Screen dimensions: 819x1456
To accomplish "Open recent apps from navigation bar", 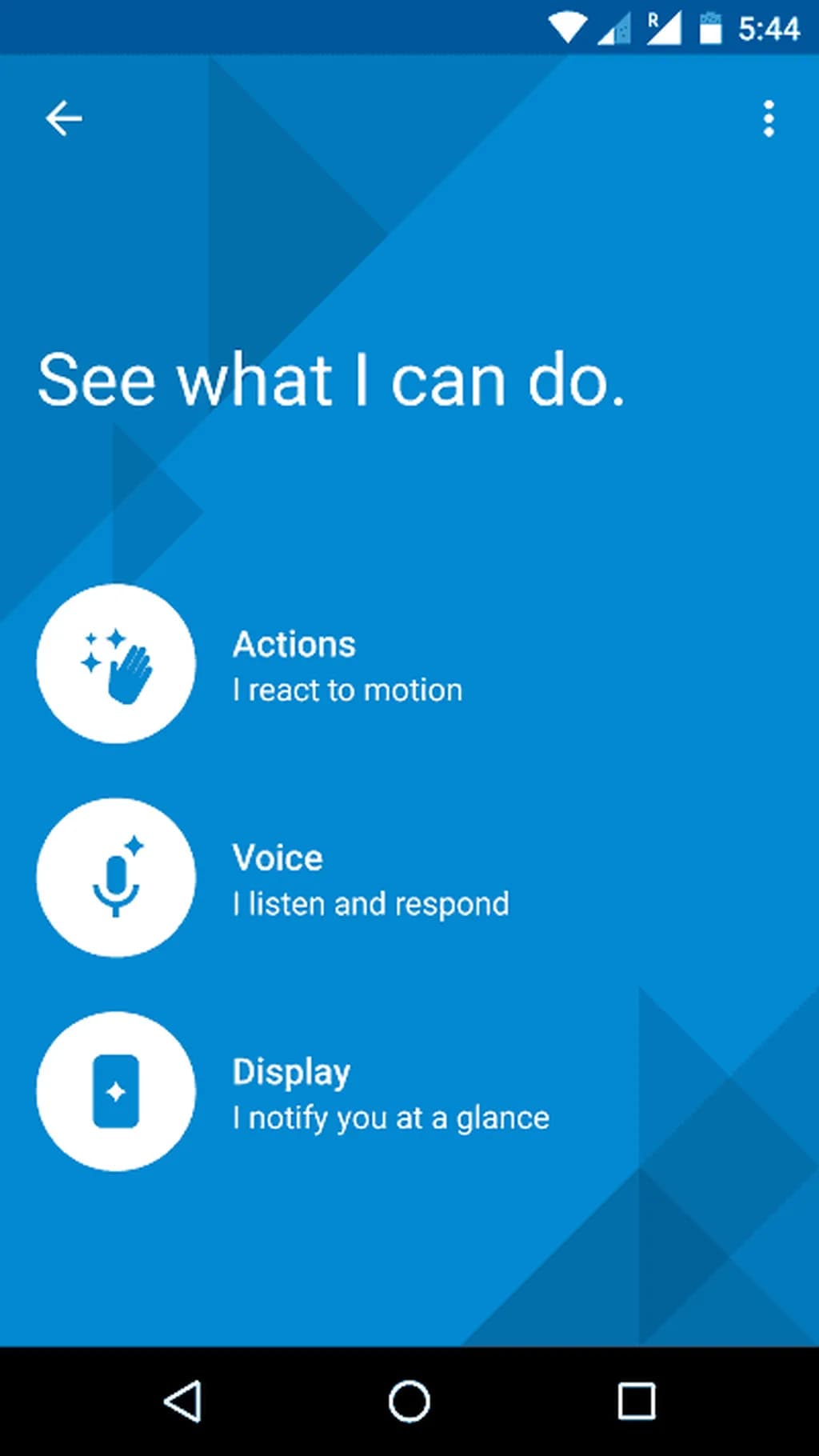I will tap(636, 1402).
